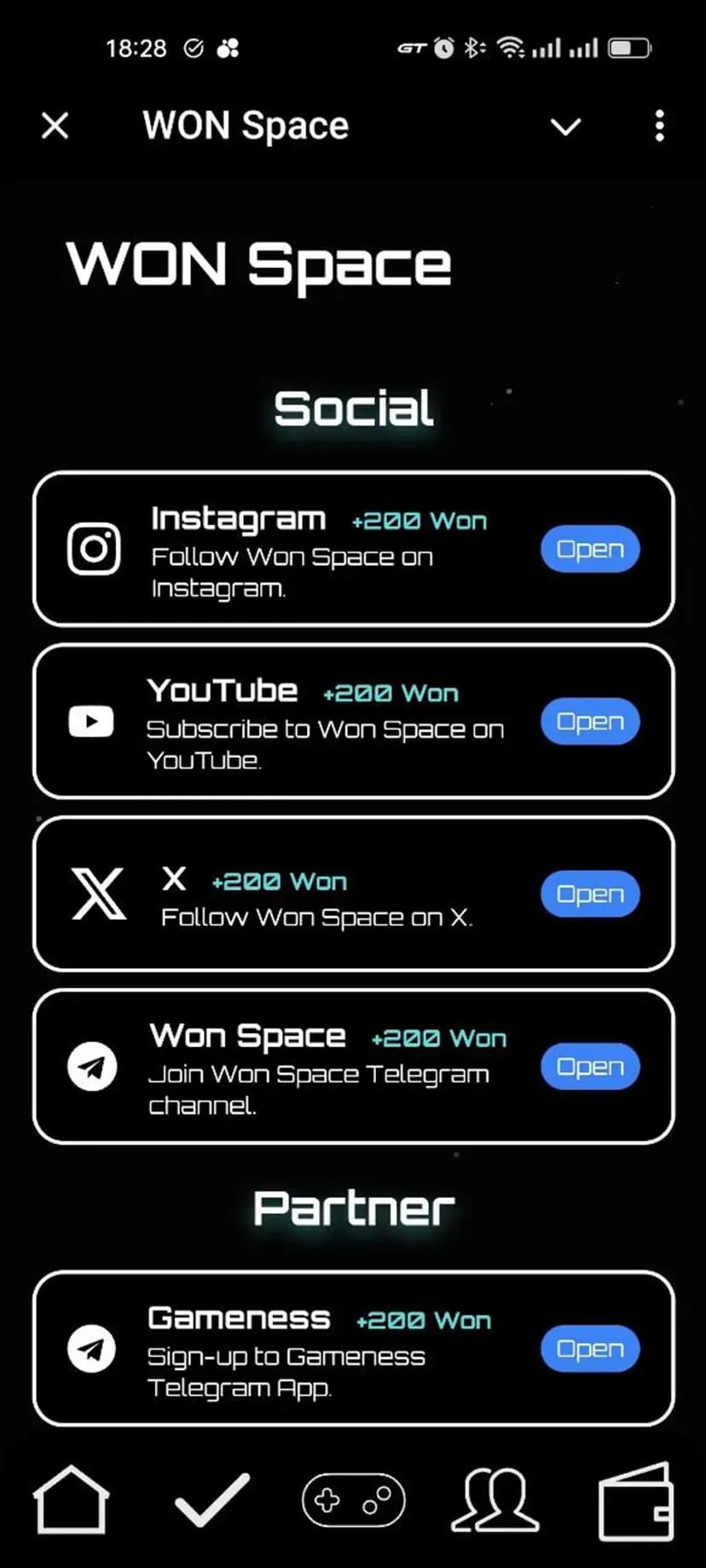The image size is (706, 1568).
Task: Open the Instagram follow task
Action: (x=590, y=549)
